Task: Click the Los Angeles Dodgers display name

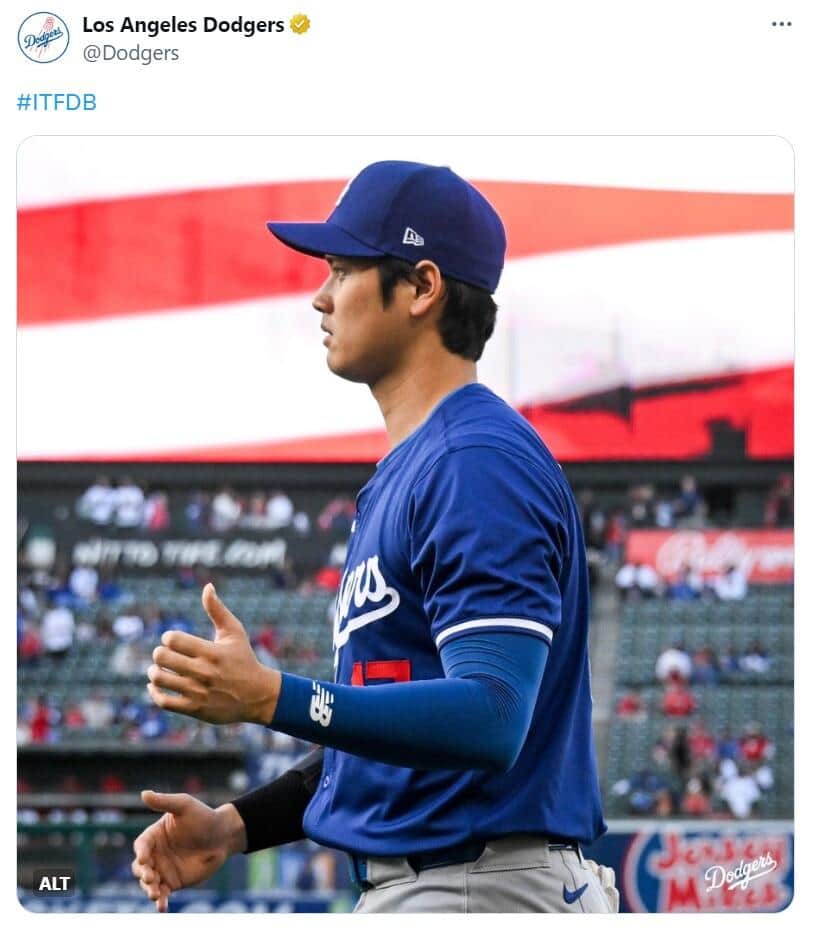Action: tap(185, 22)
